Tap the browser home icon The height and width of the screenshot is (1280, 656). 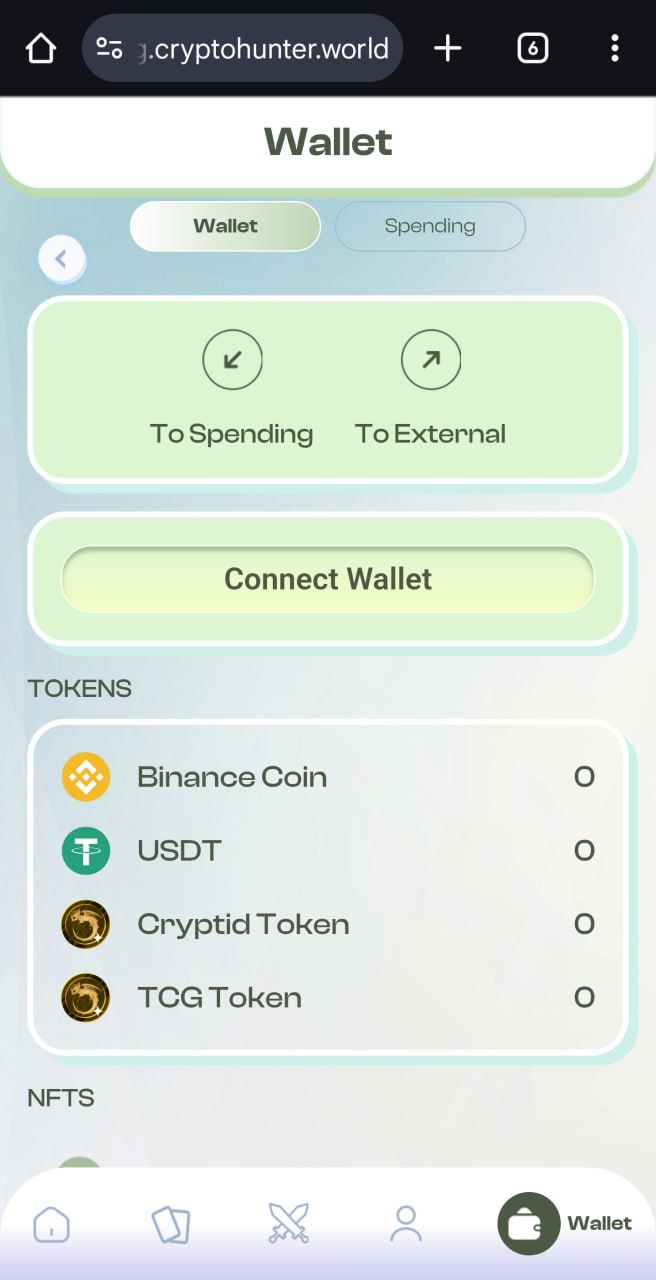pos(41,48)
